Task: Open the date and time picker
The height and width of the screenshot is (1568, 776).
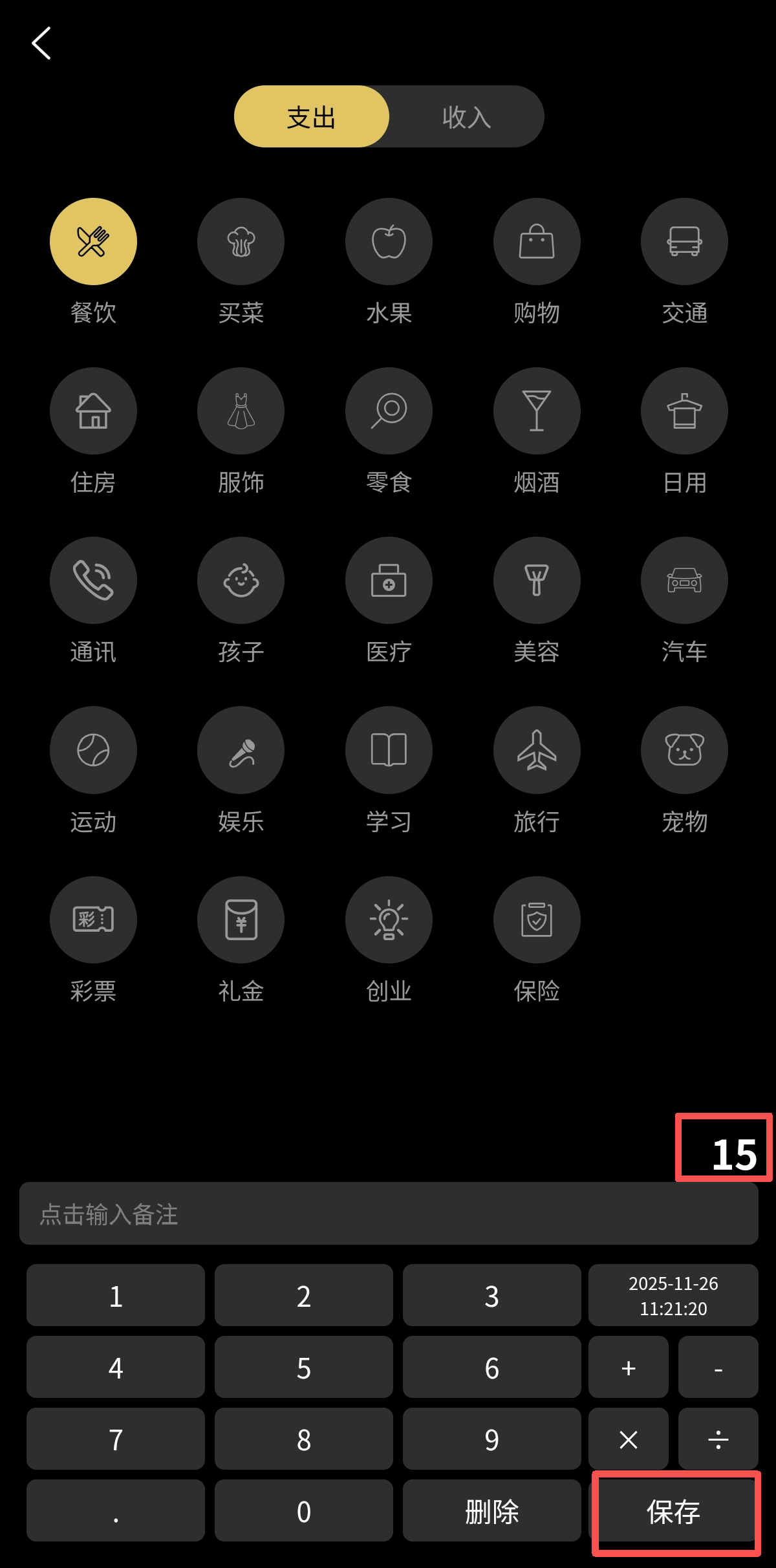Action: (673, 1295)
